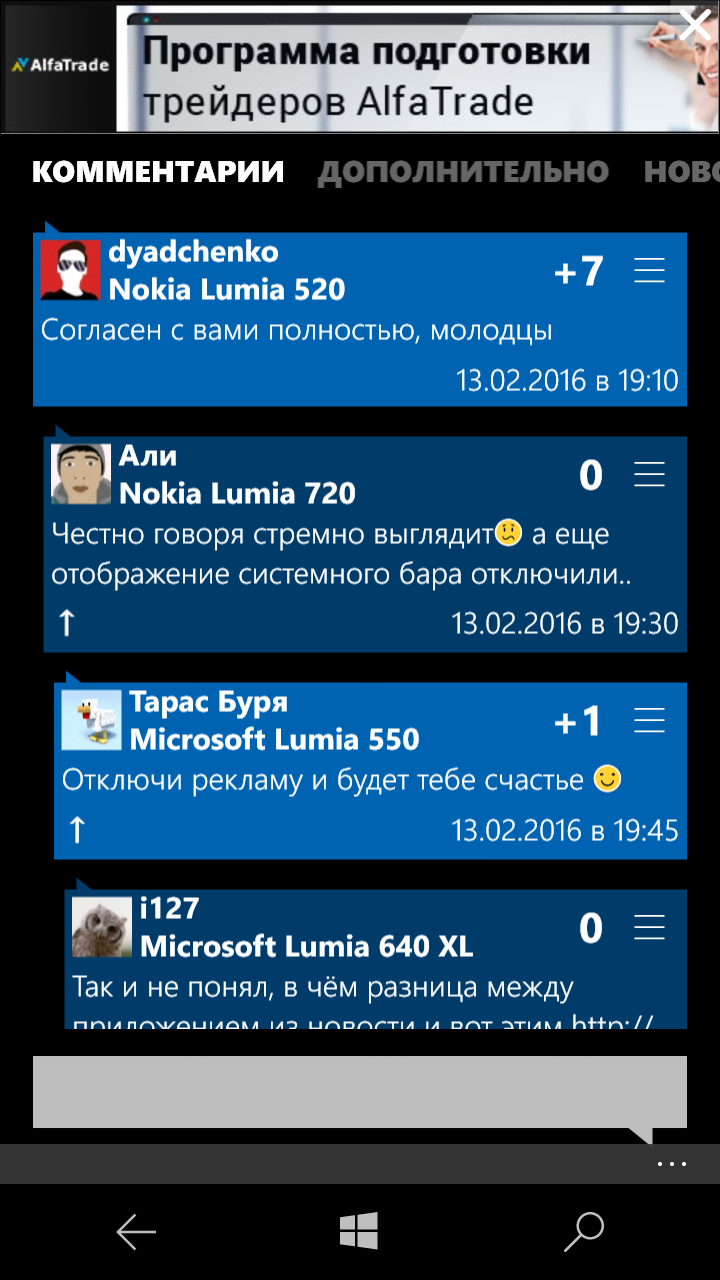720x1280 pixels.
Task: Tap the grey comment input box
Action: 360,1092
